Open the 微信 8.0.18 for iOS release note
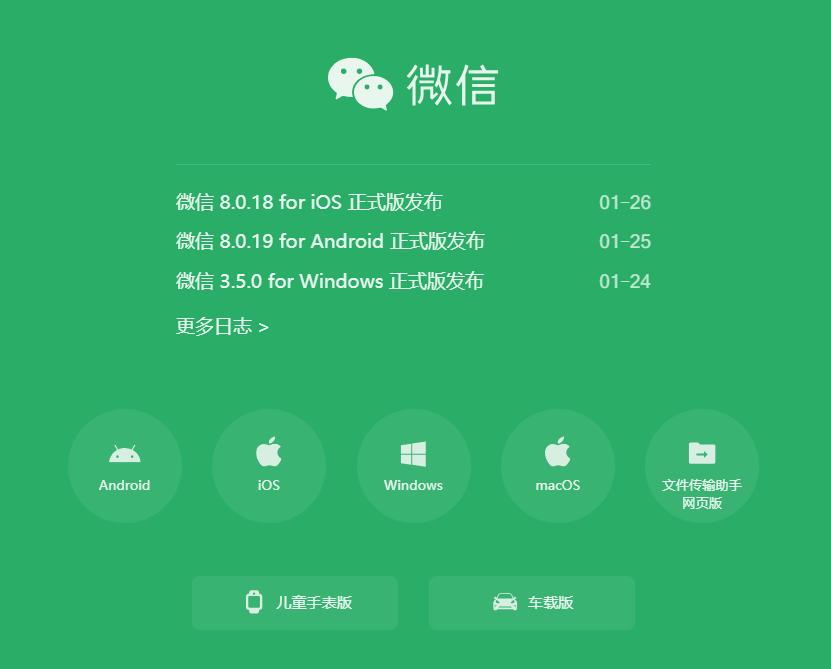The height and width of the screenshot is (669, 831). click(x=309, y=203)
